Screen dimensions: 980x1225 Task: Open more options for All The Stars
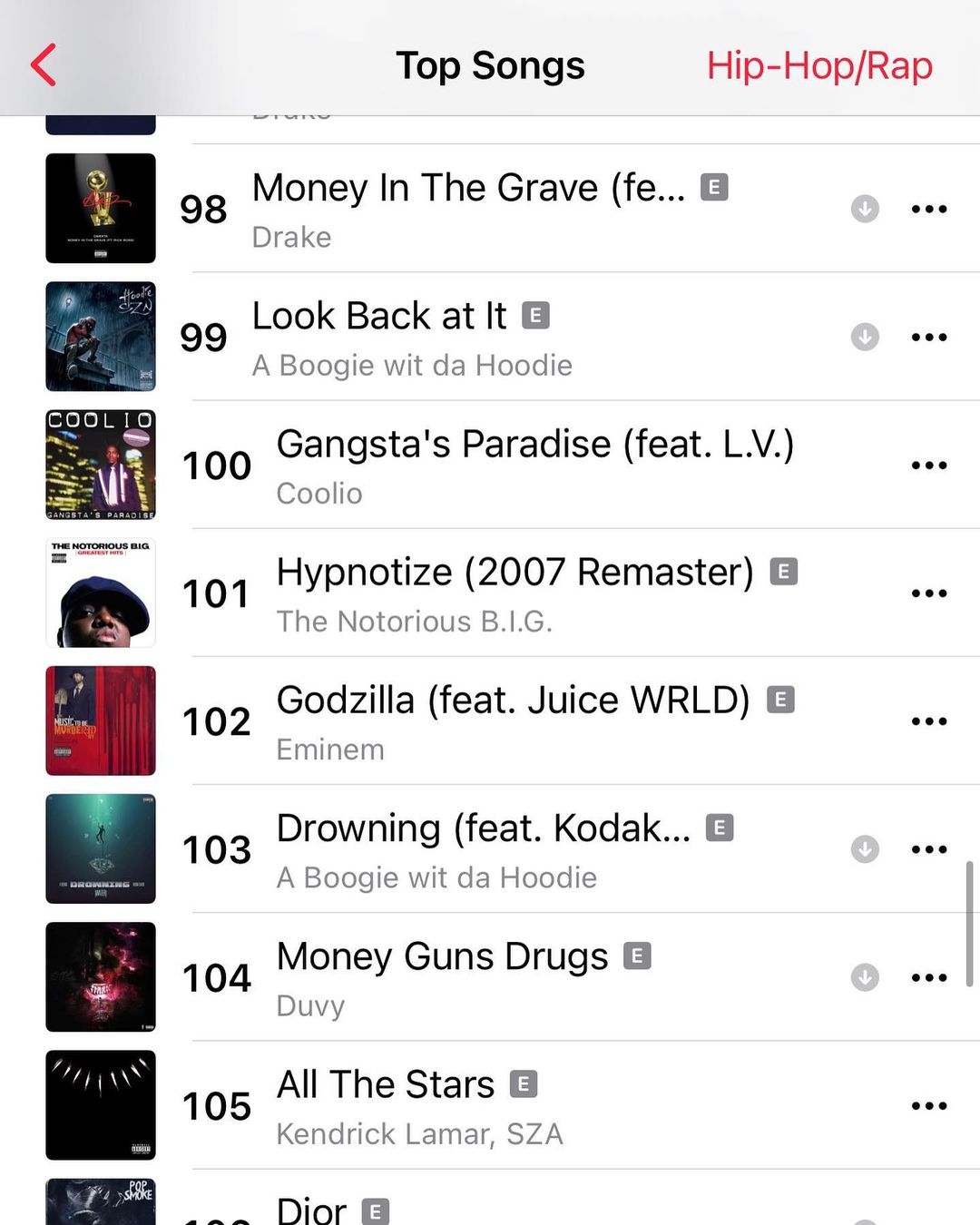[929, 1105]
